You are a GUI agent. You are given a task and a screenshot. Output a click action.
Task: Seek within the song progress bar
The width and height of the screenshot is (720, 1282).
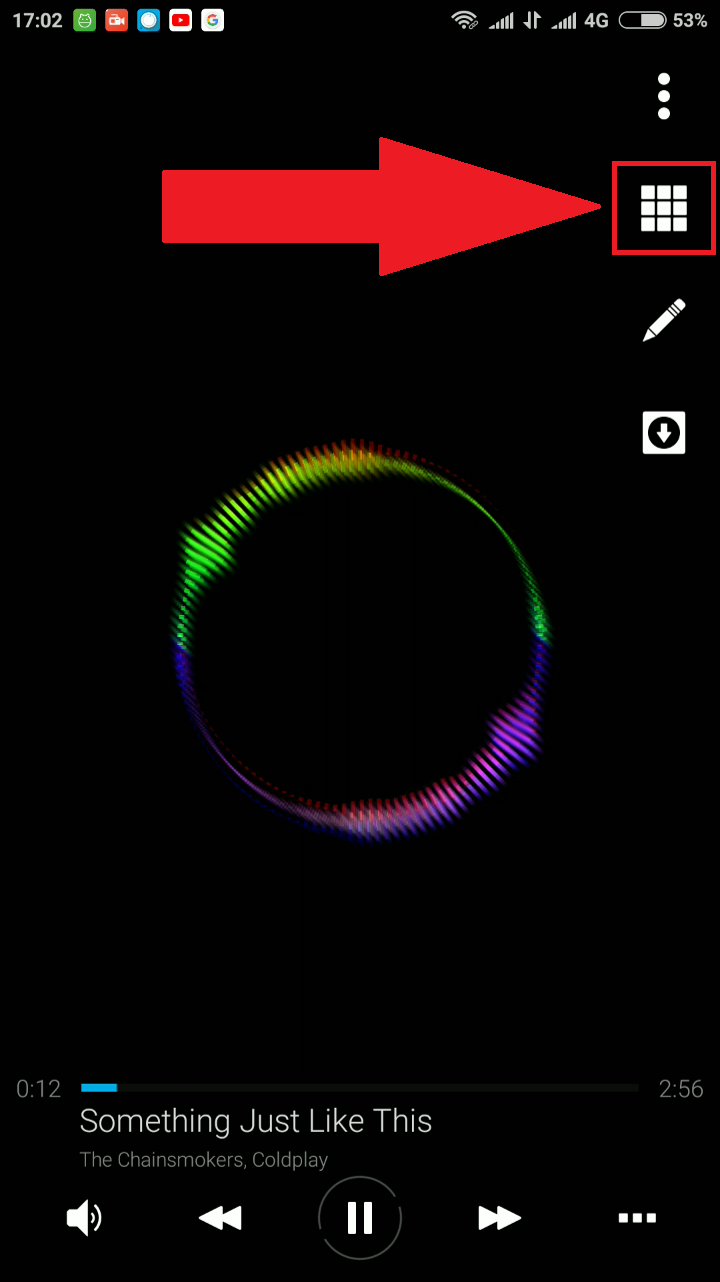pyautogui.click(x=360, y=1087)
